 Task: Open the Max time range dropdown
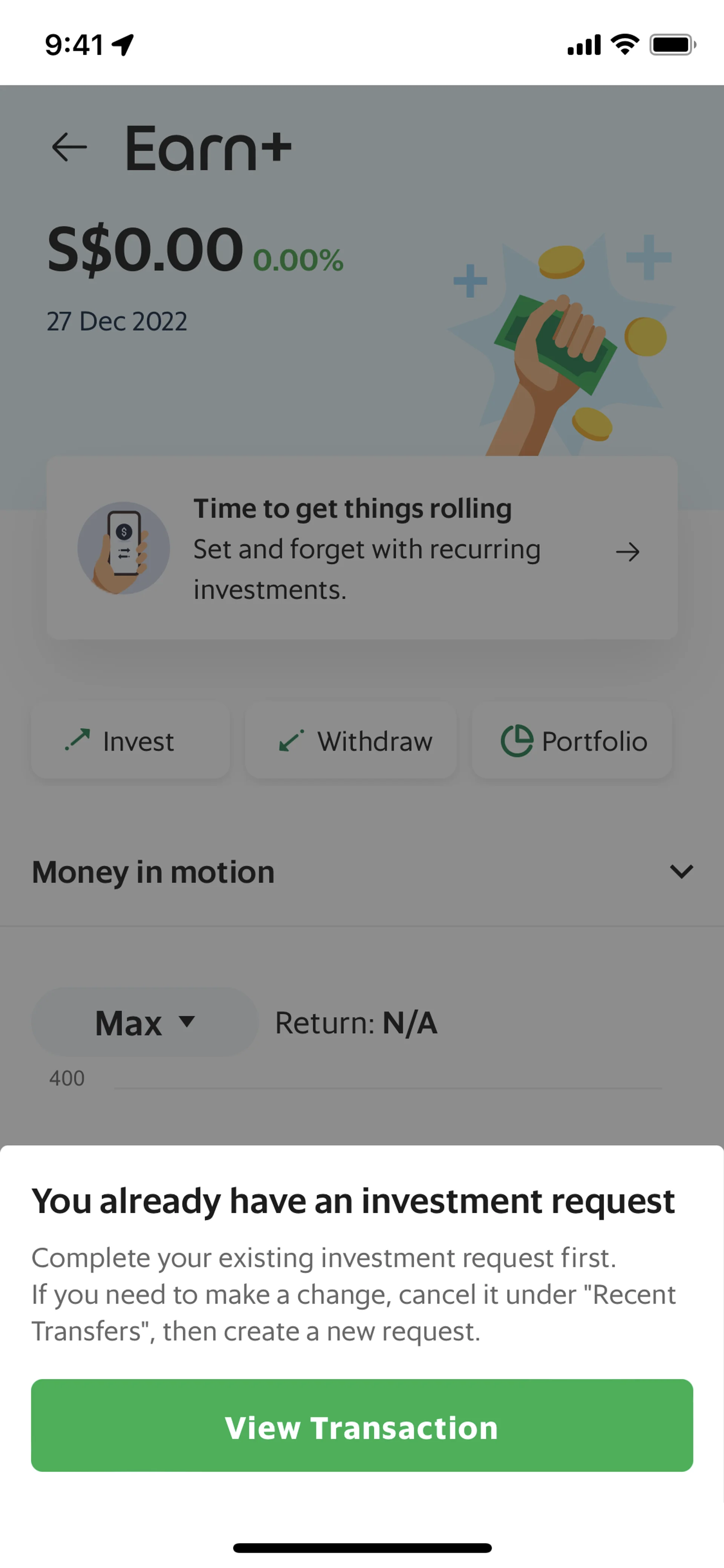coord(145,1022)
